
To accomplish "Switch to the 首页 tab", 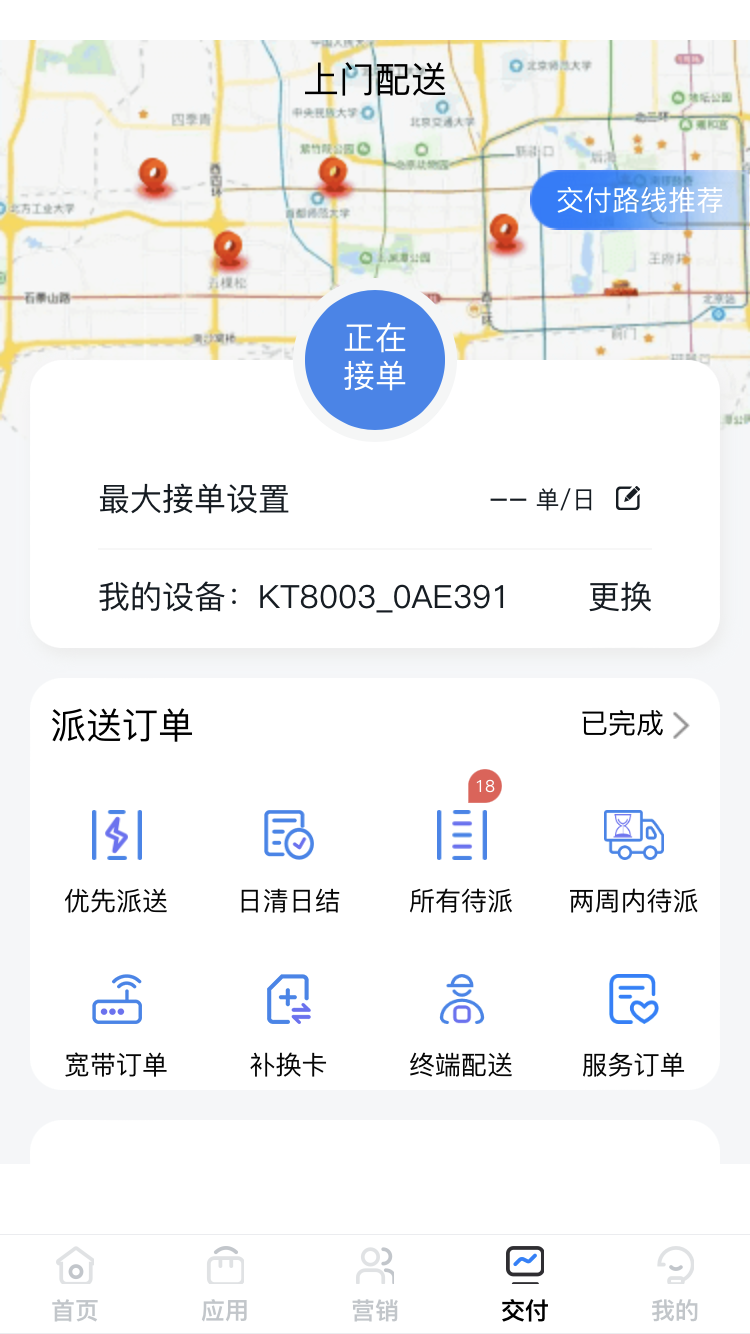I will click(x=75, y=1283).
